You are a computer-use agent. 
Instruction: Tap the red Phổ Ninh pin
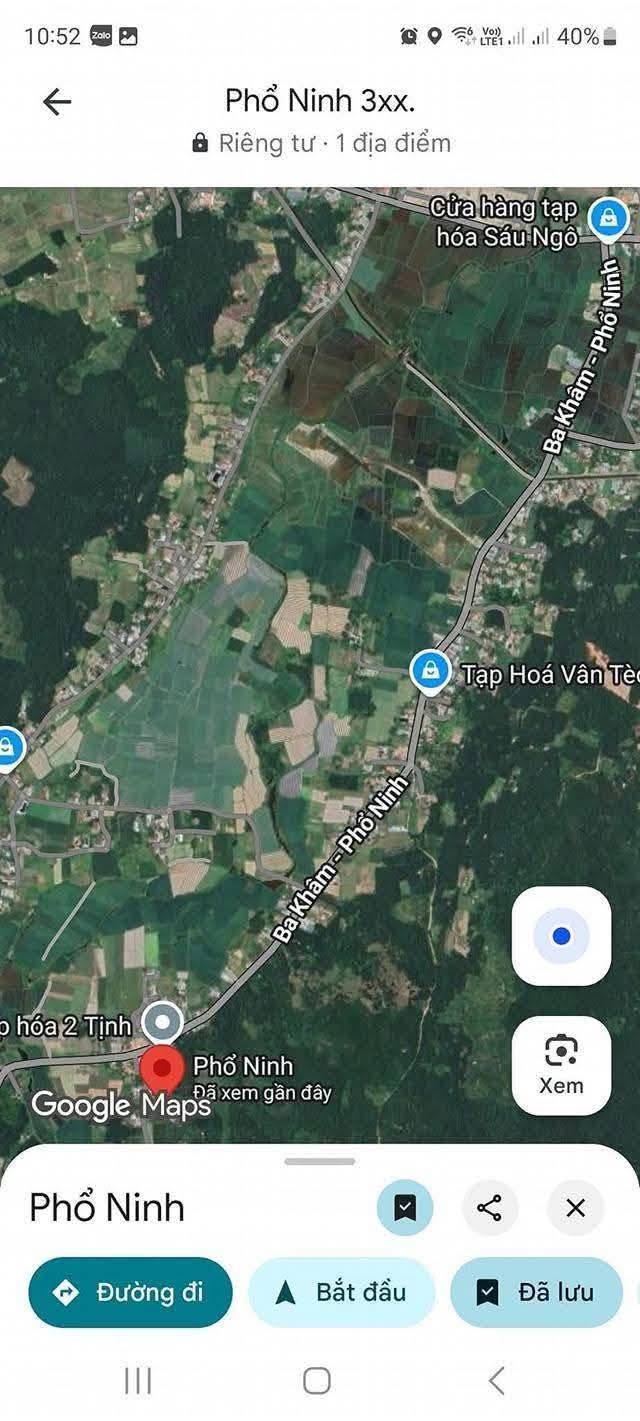coord(161,1068)
